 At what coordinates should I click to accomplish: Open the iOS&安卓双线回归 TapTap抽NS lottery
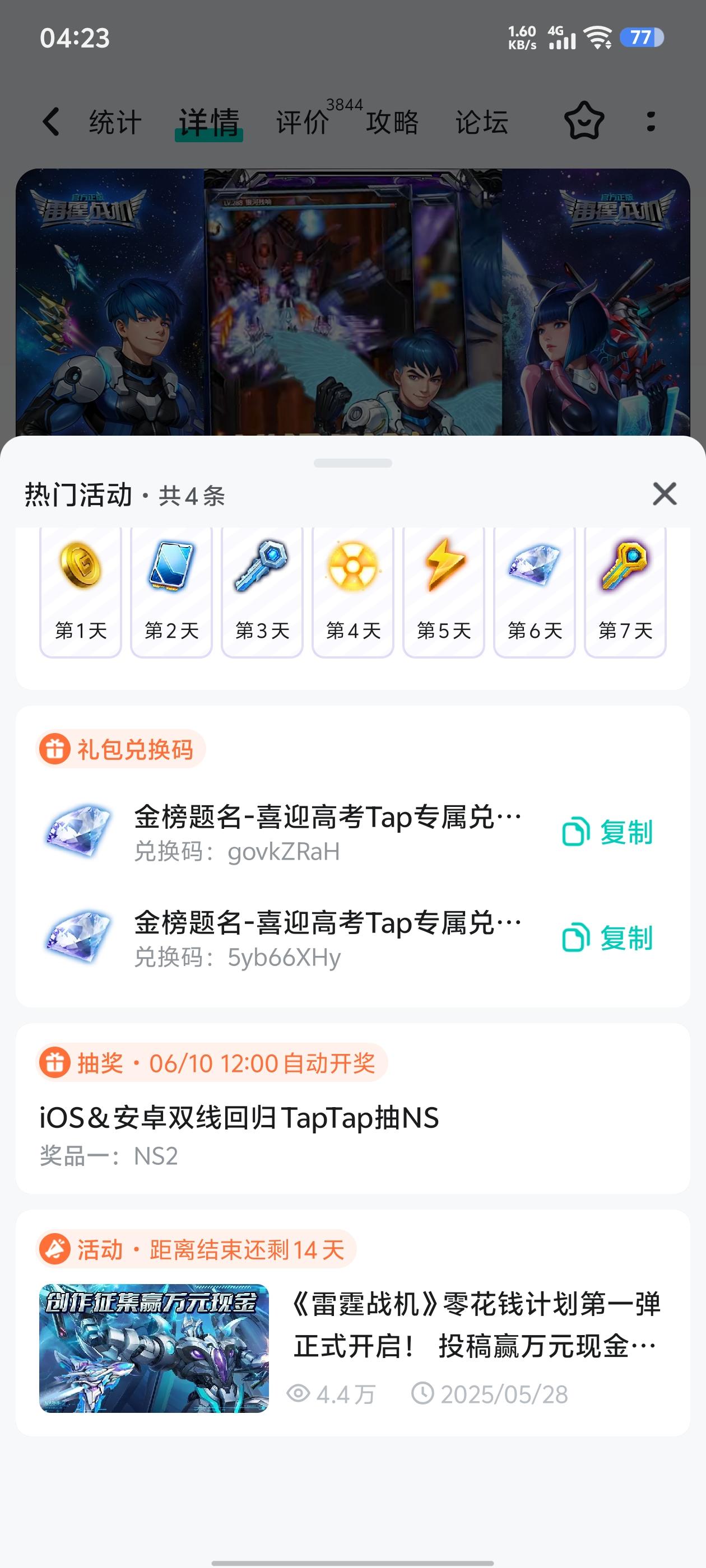tap(239, 1118)
